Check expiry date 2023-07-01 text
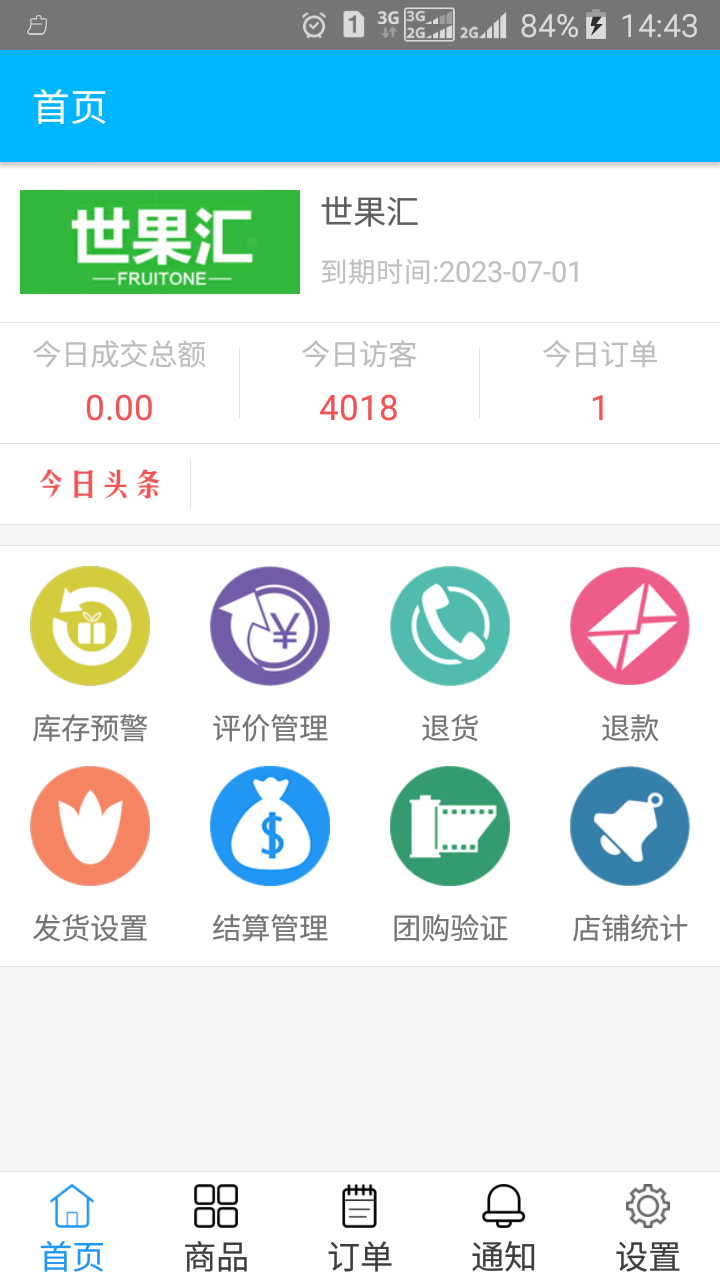This screenshot has height=1280, width=720. [x=449, y=271]
